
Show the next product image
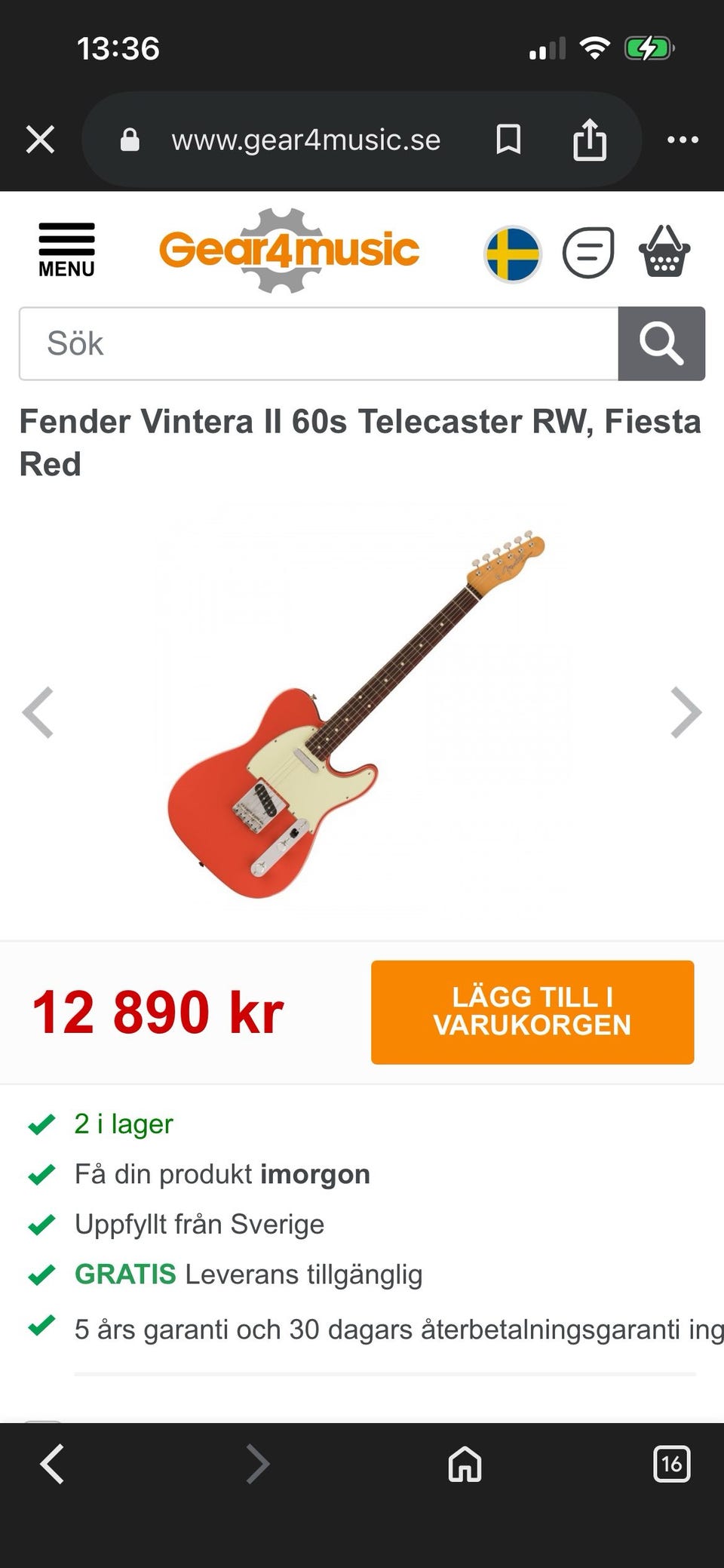click(686, 712)
